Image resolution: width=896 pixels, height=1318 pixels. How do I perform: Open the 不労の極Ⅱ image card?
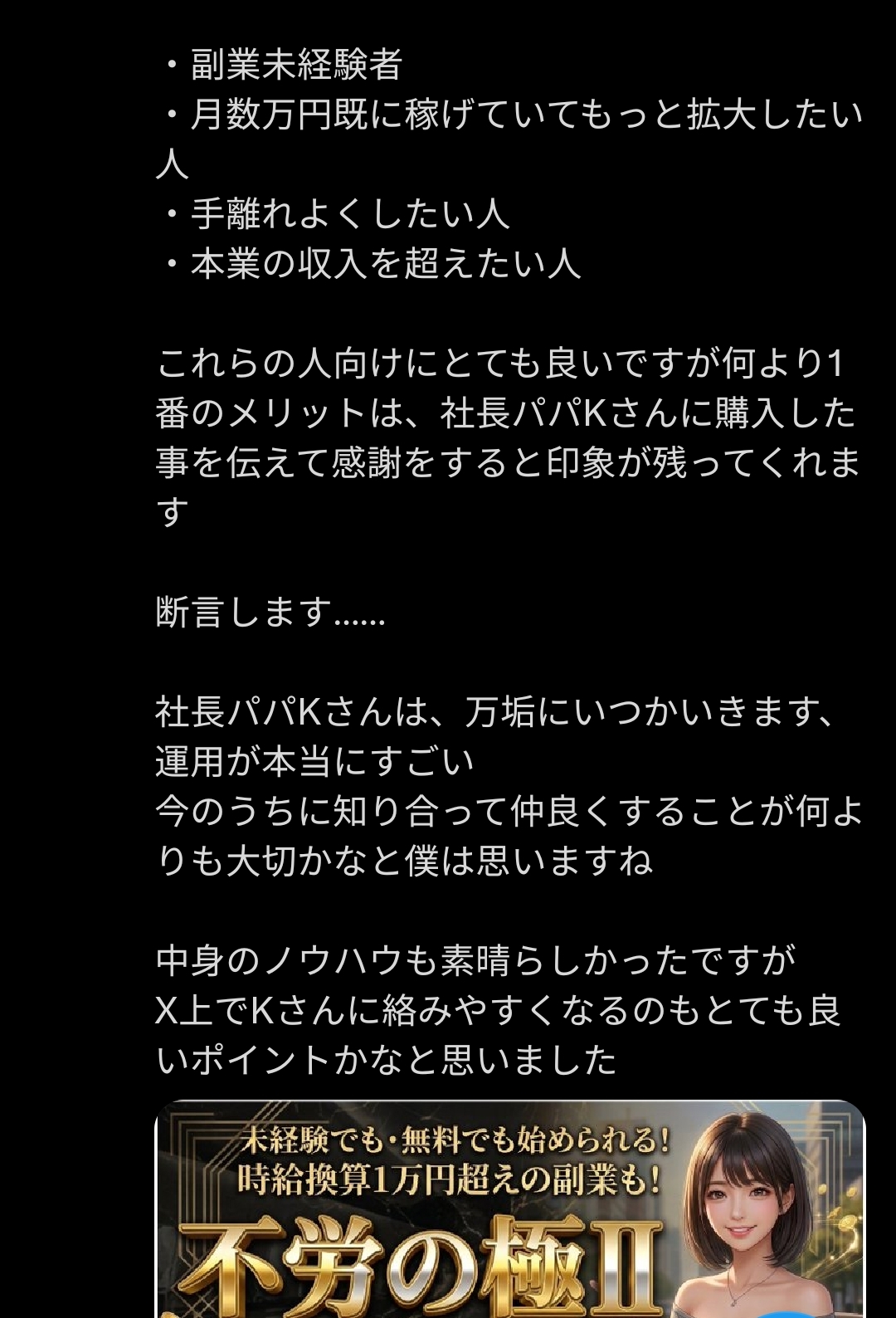coord(510,1209)
